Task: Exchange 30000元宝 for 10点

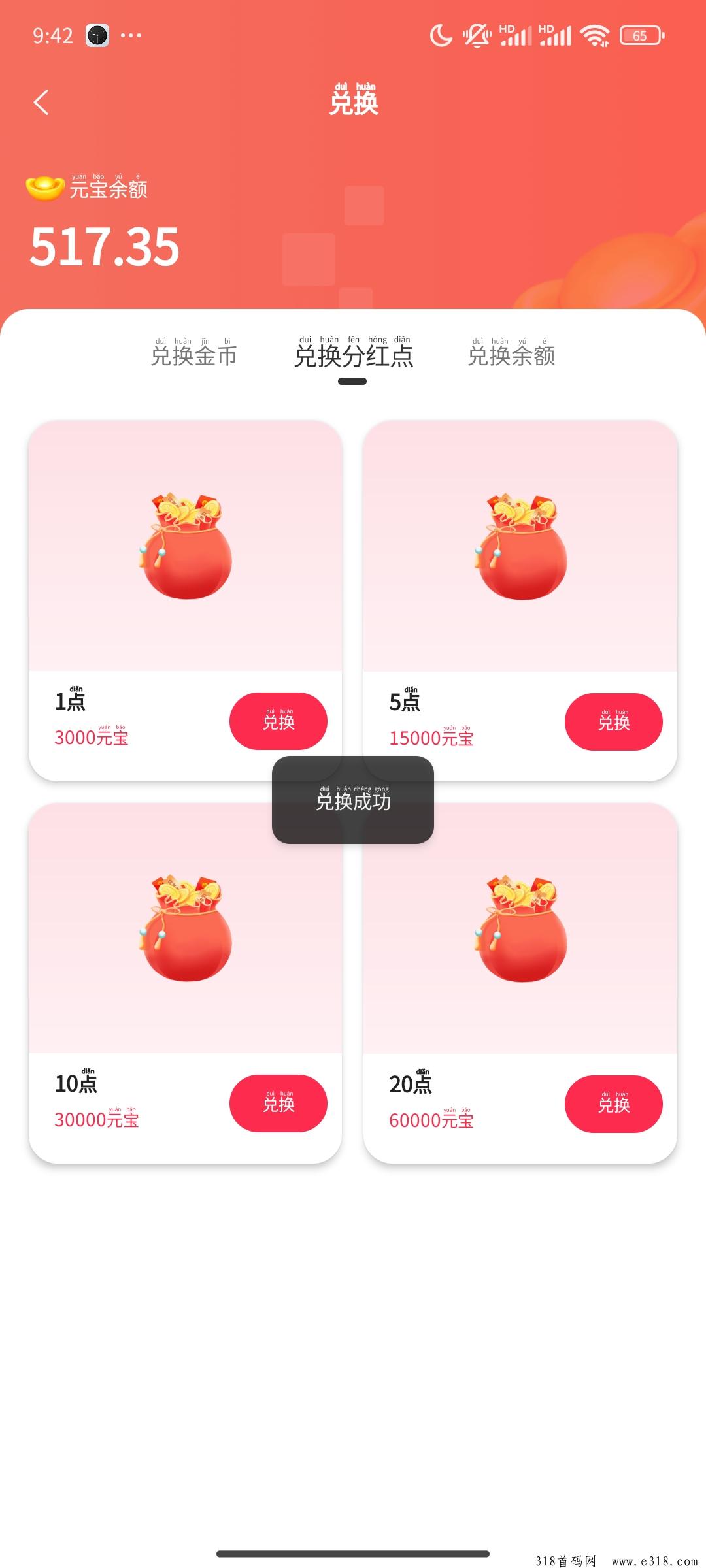Action: pyautogui.click(x=278, y=1103)
